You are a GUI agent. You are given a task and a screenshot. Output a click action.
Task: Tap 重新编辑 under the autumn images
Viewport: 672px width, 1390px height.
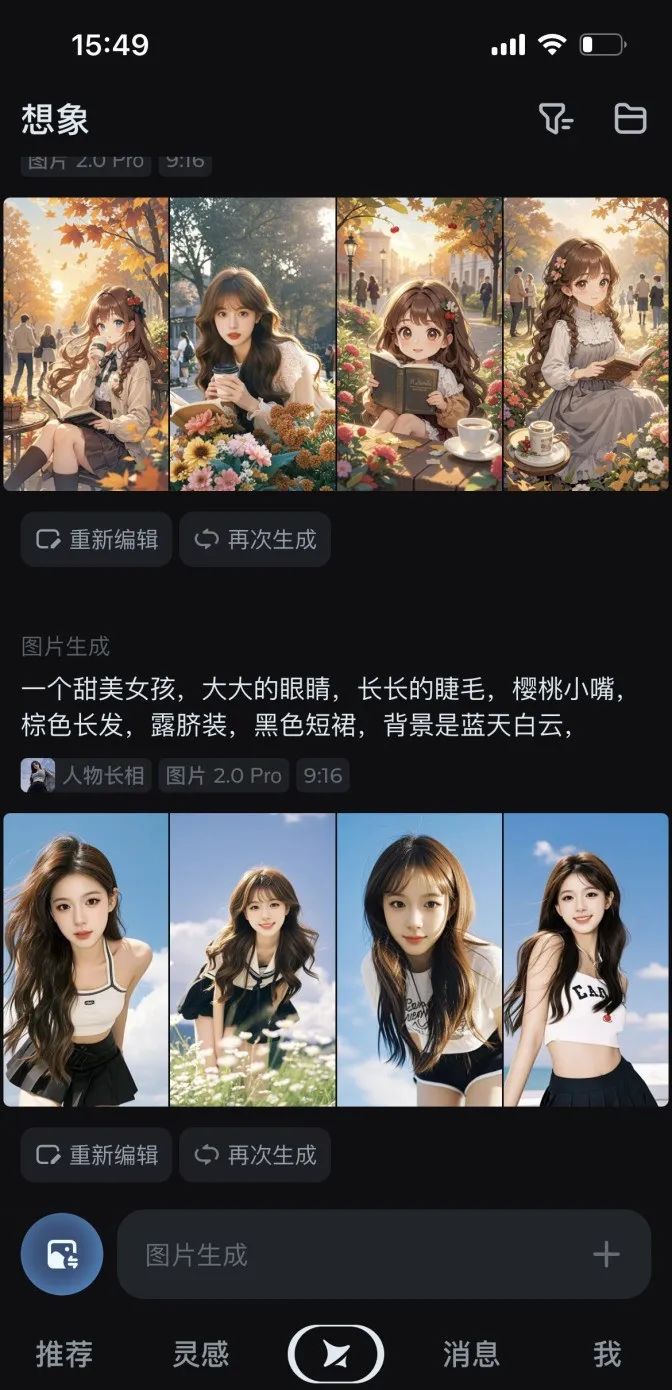[96, 540]
